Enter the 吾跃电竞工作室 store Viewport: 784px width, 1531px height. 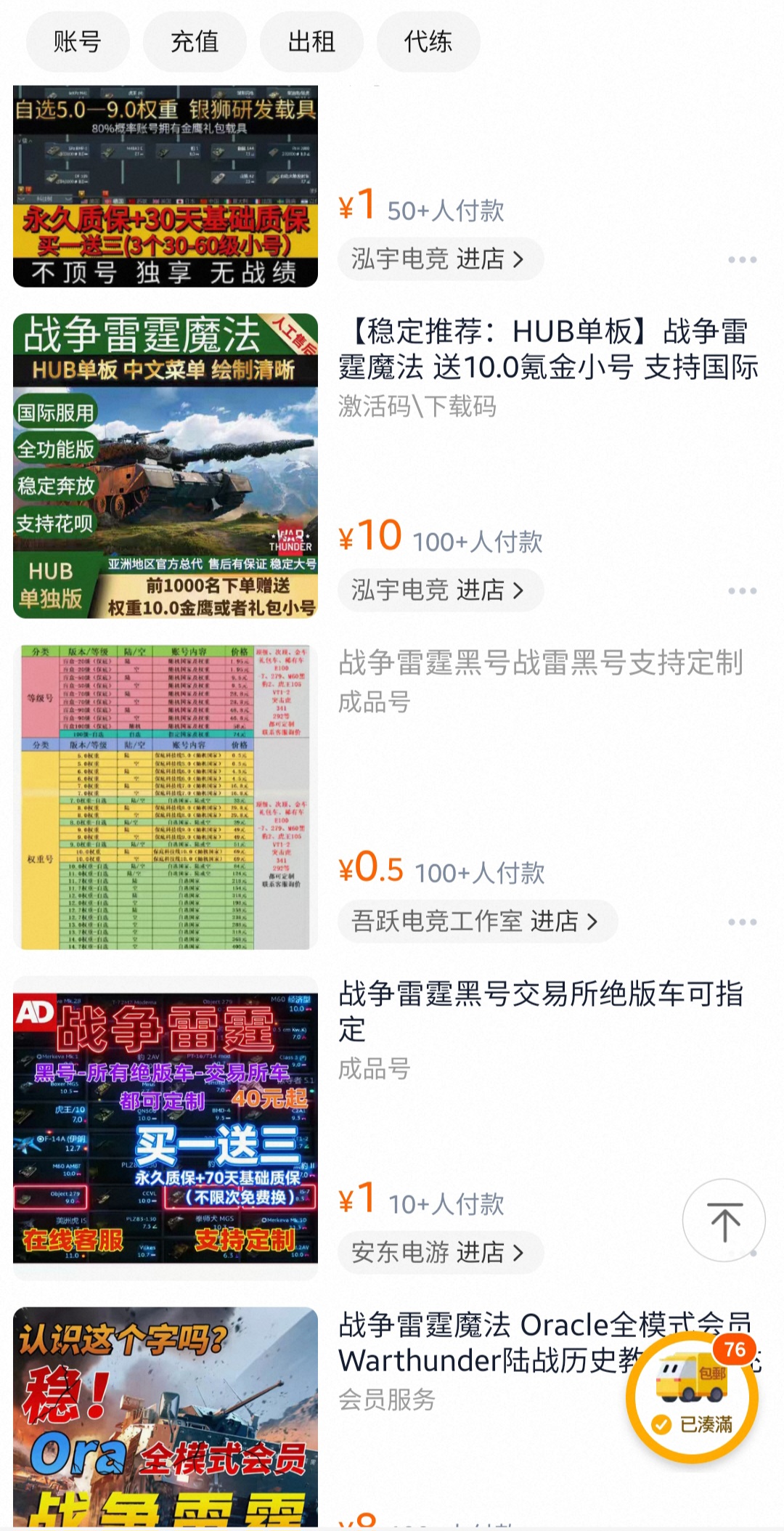pos(476,922)
